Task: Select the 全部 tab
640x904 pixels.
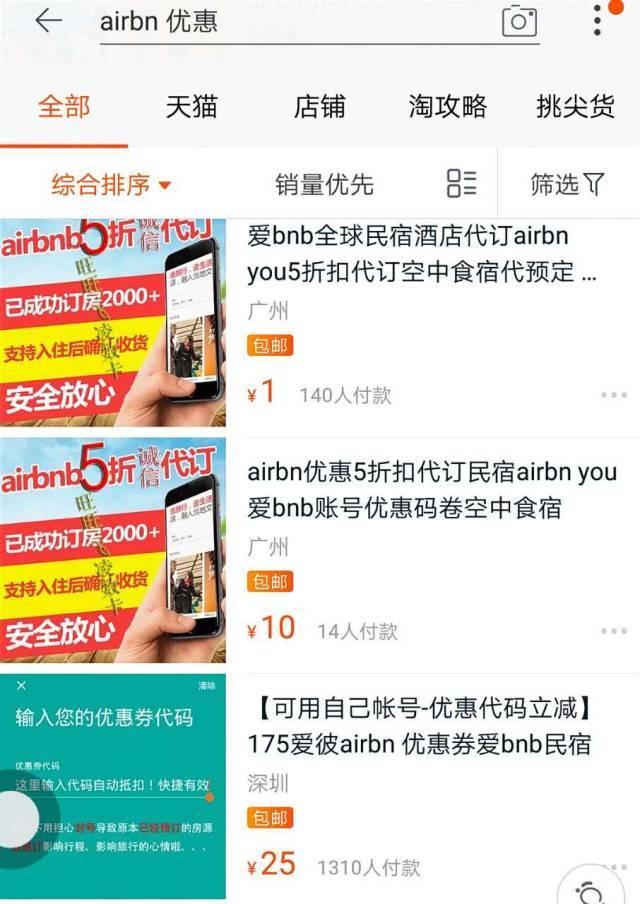Action: [x=64, y=106]
